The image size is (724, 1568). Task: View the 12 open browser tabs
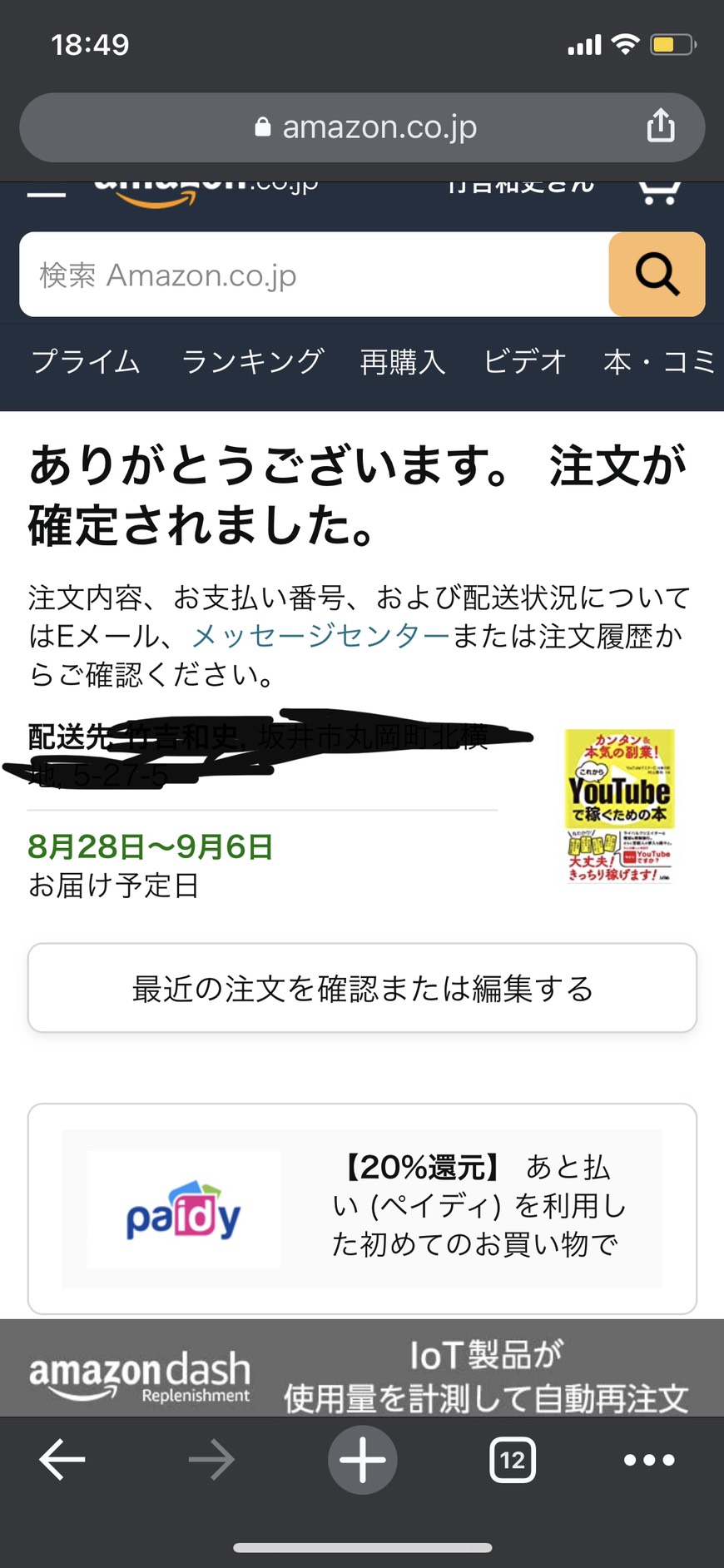click(512, 1460)
